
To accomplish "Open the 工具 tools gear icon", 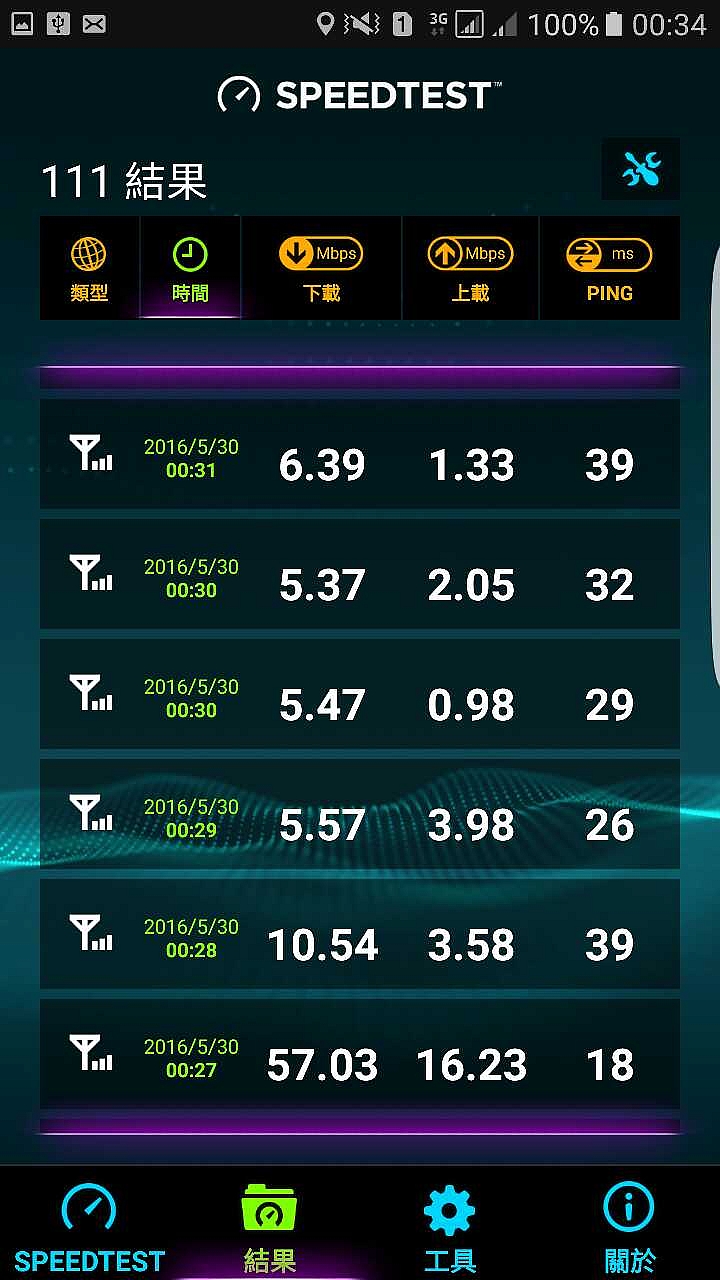I will click(x=448, y=1210).
